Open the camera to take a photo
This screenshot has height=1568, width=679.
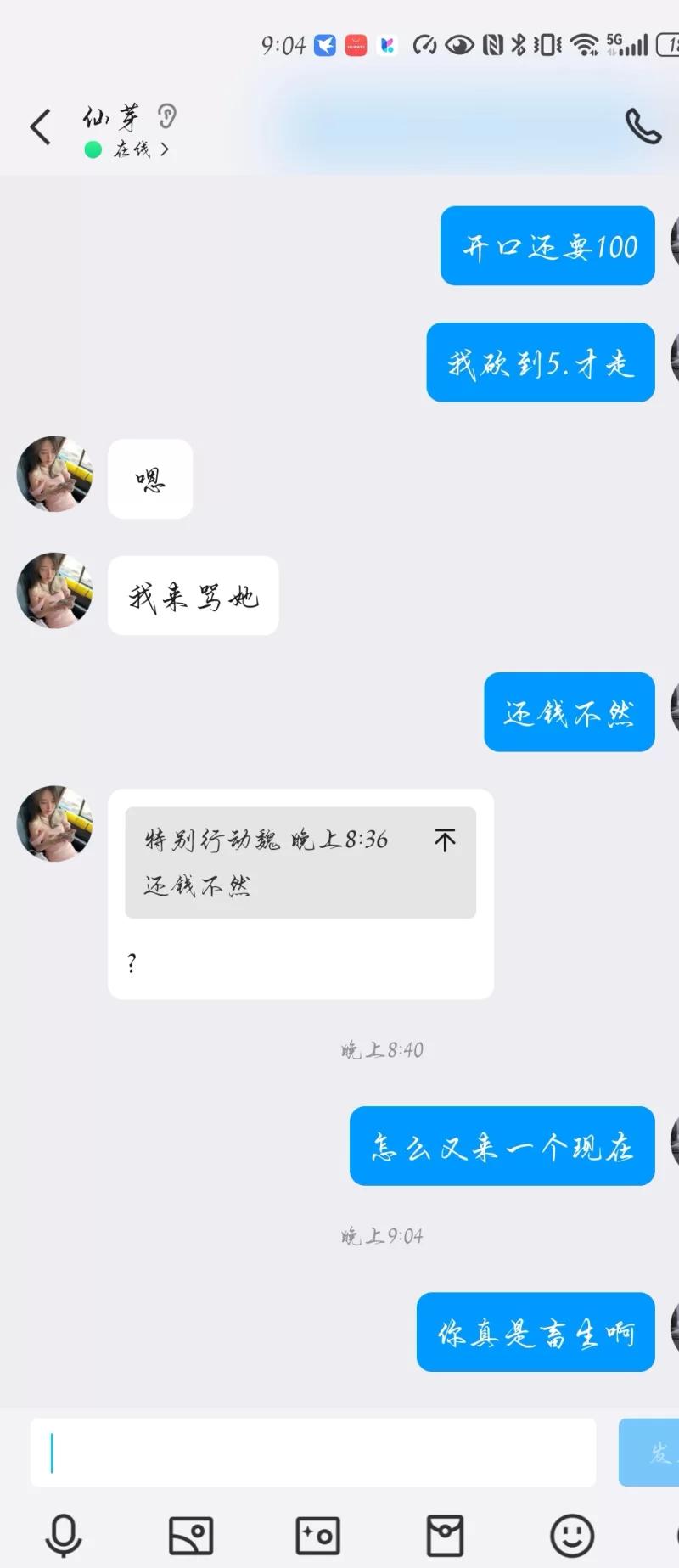(x=317, y=1535)
